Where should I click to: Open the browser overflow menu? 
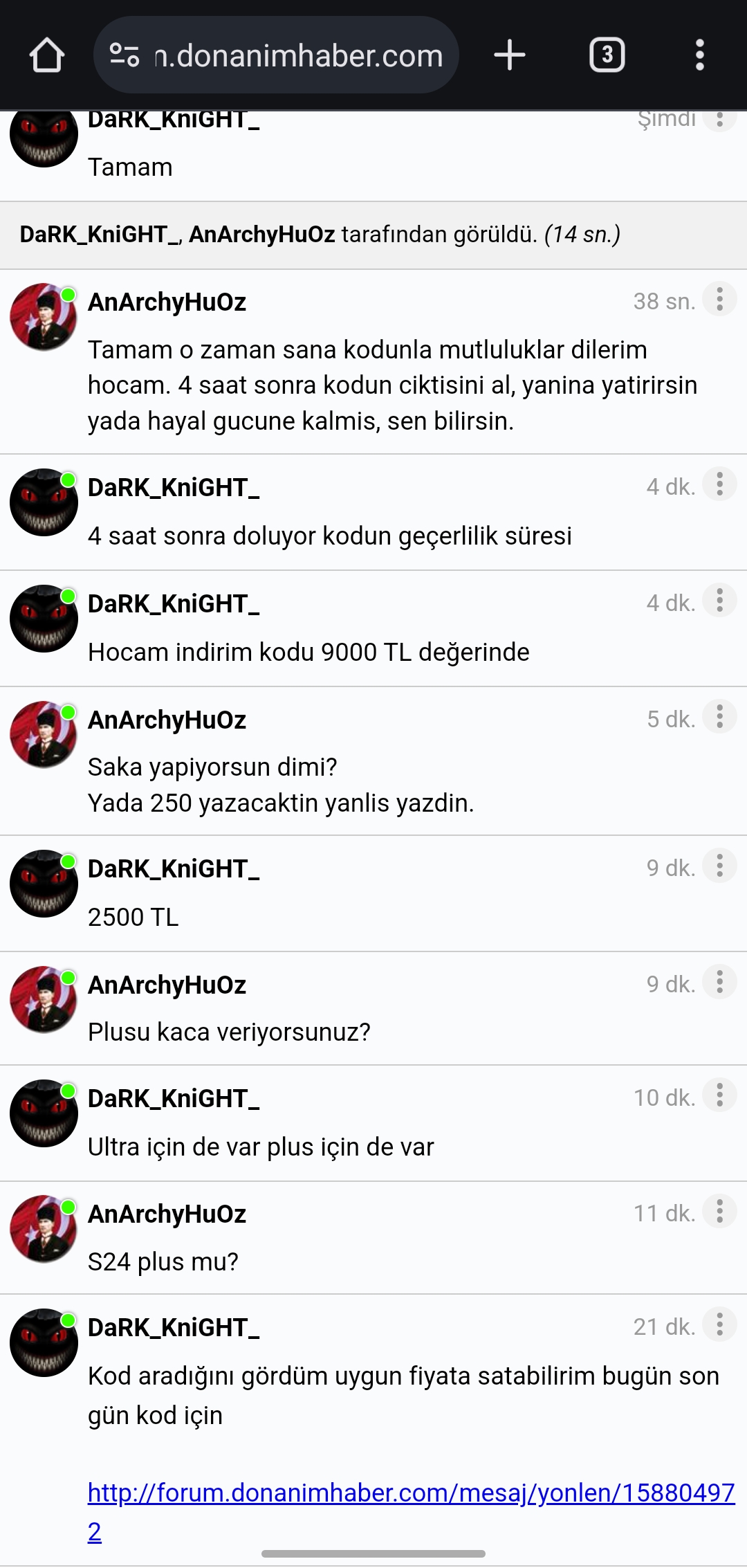pos(700,55)
